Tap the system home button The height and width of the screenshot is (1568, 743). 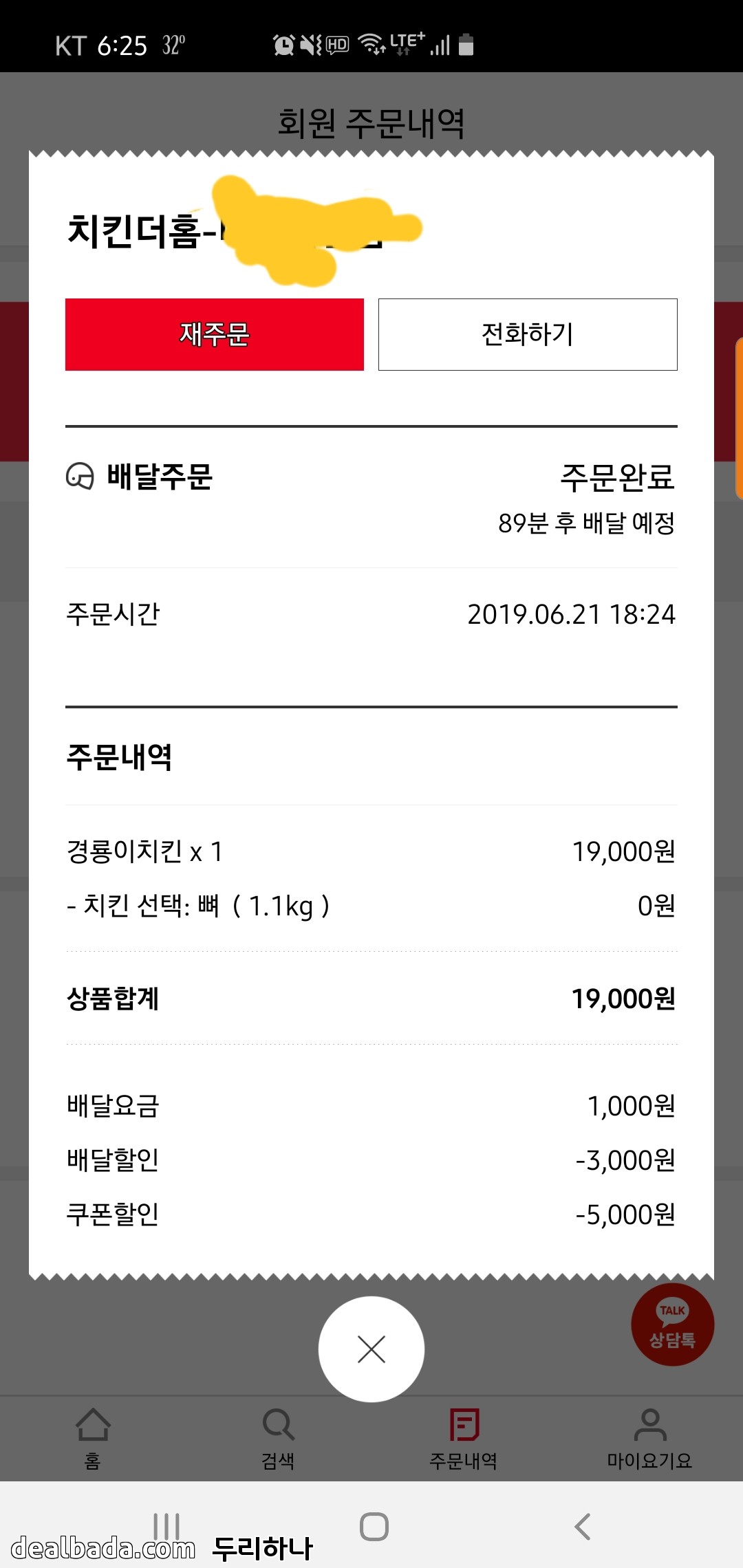374,1527
